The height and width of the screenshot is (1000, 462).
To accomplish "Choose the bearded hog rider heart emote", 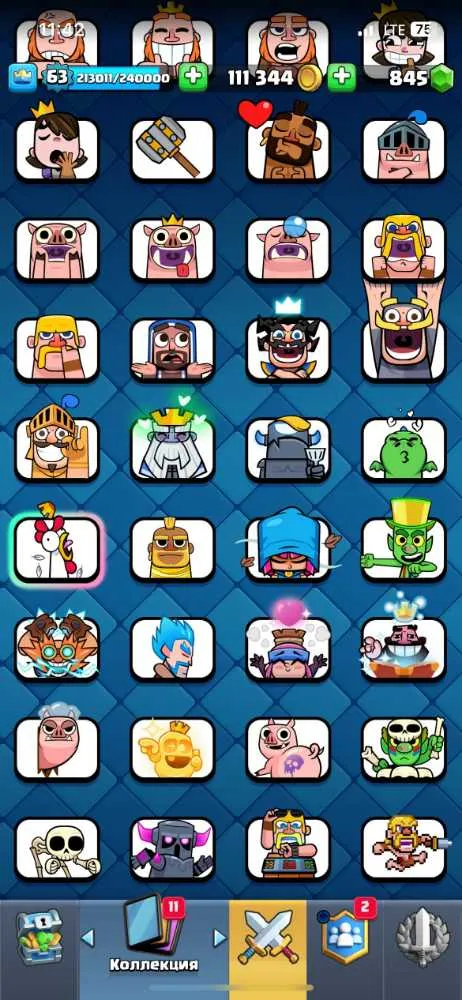I will 288,143.
